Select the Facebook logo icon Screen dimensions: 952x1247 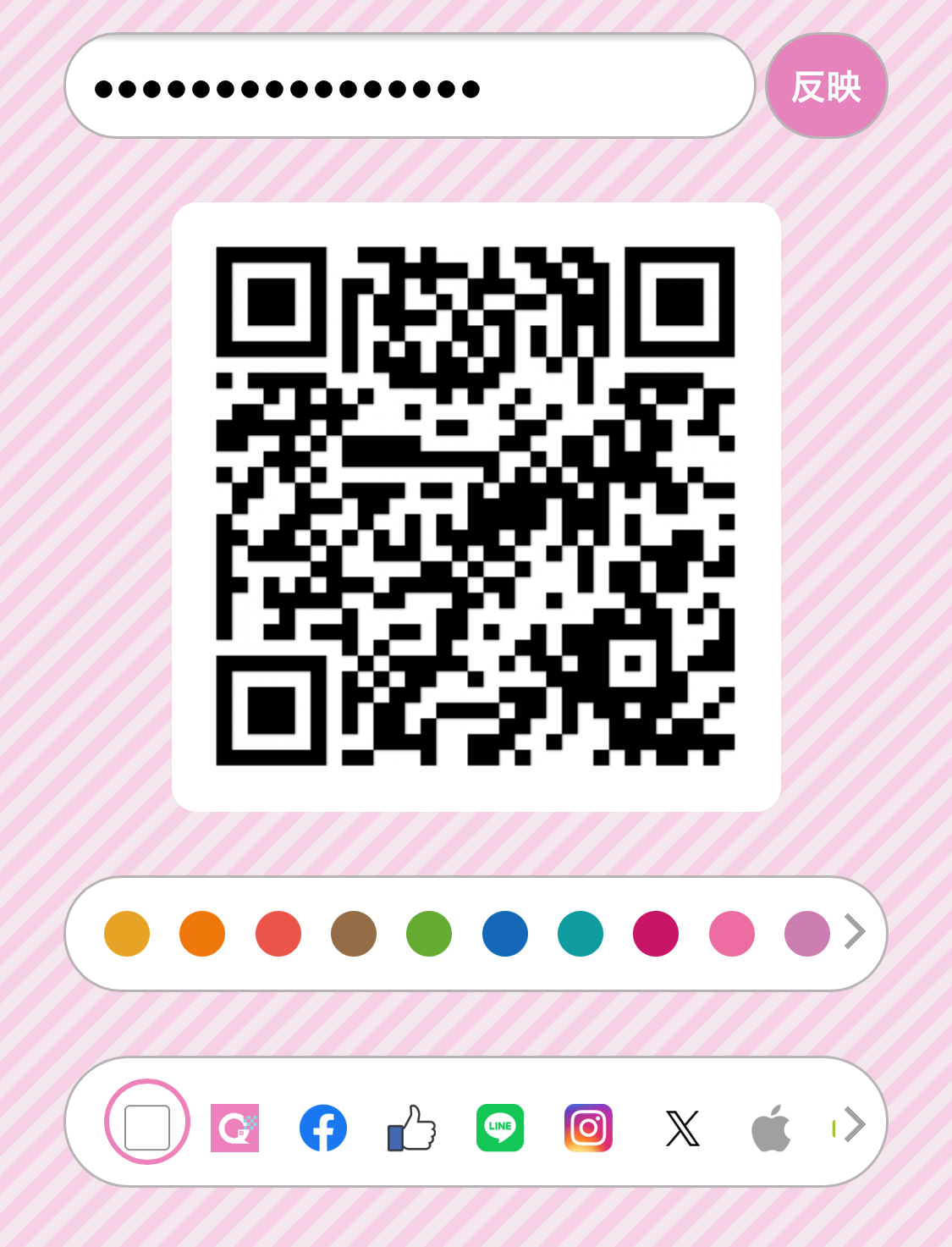pos(323,1128)
